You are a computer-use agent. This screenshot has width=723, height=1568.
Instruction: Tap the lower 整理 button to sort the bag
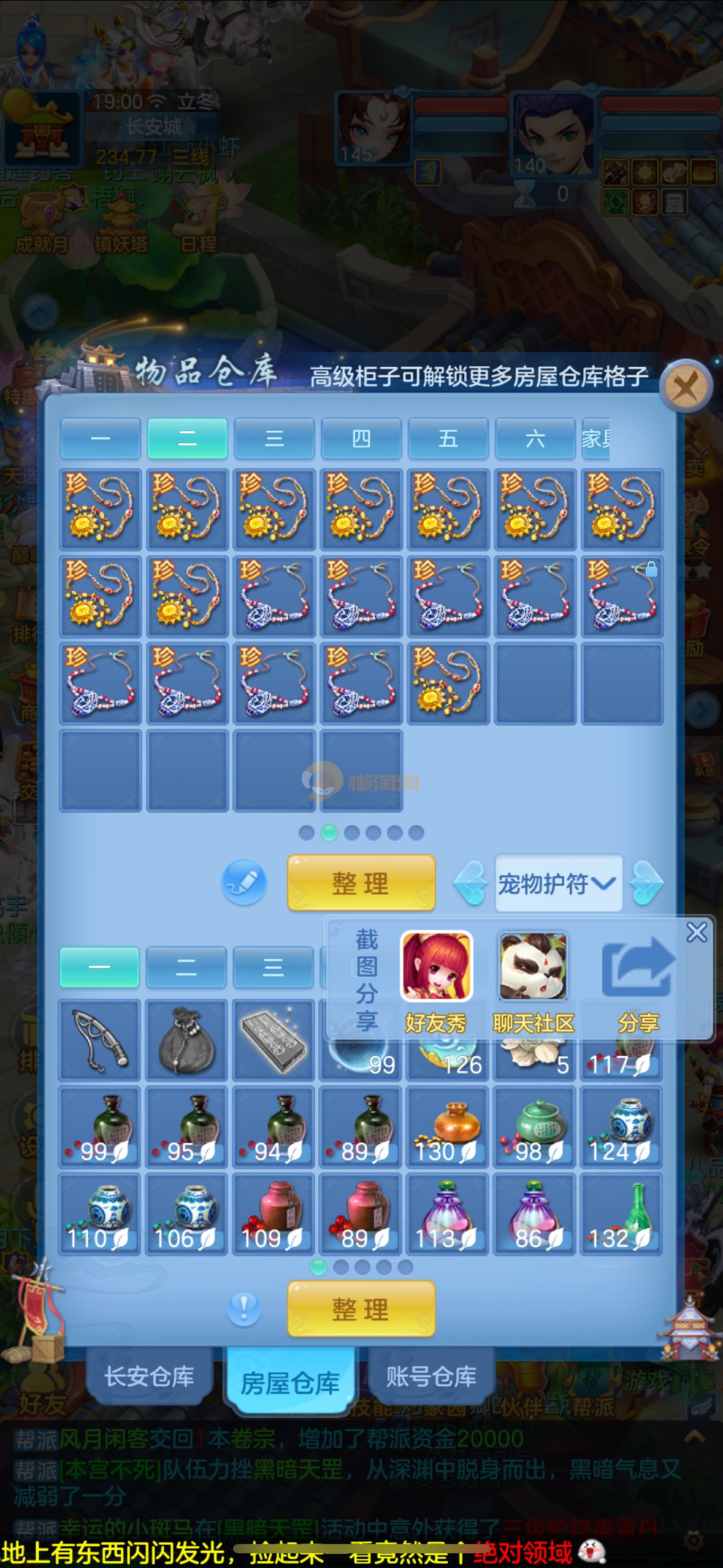[x=361, y=1309]
